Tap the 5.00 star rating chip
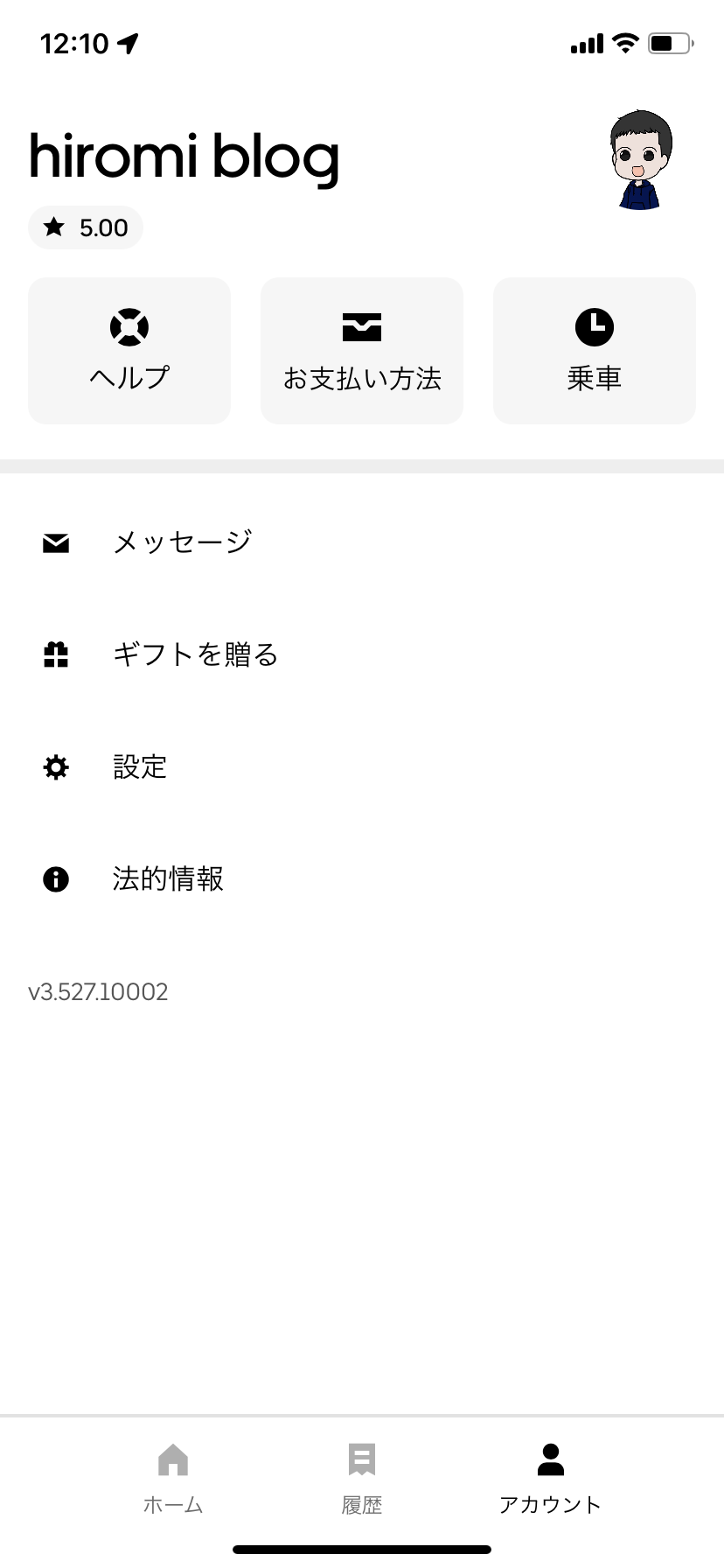724x1568 pixels. 86,227
